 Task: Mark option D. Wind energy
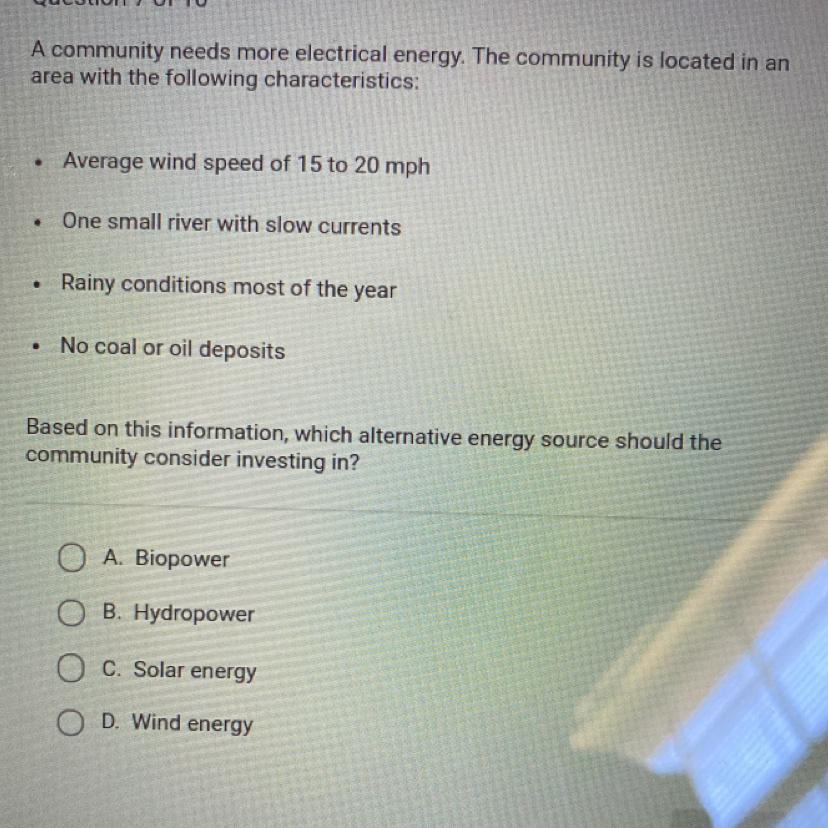point(69,721)
